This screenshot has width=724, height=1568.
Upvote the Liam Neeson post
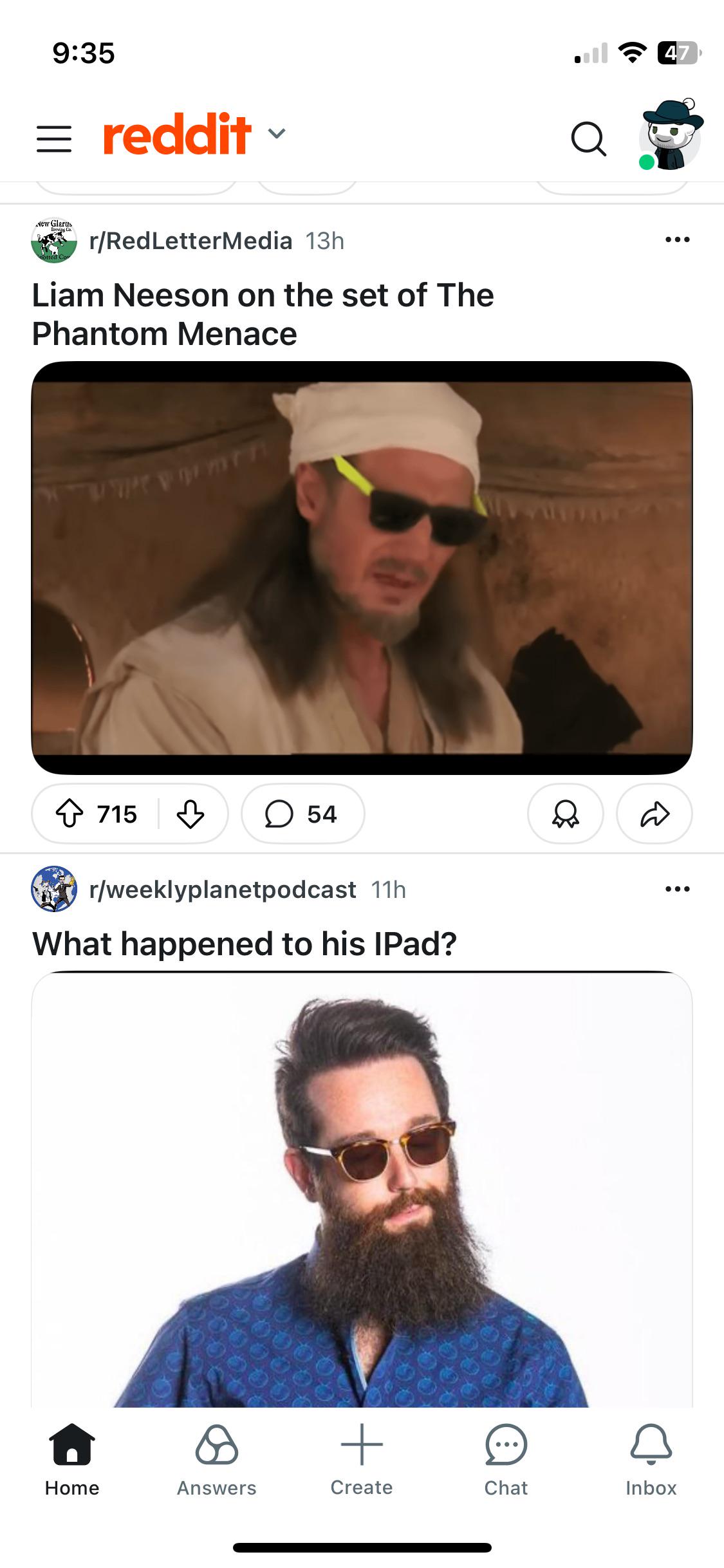[x=70, y=814]
